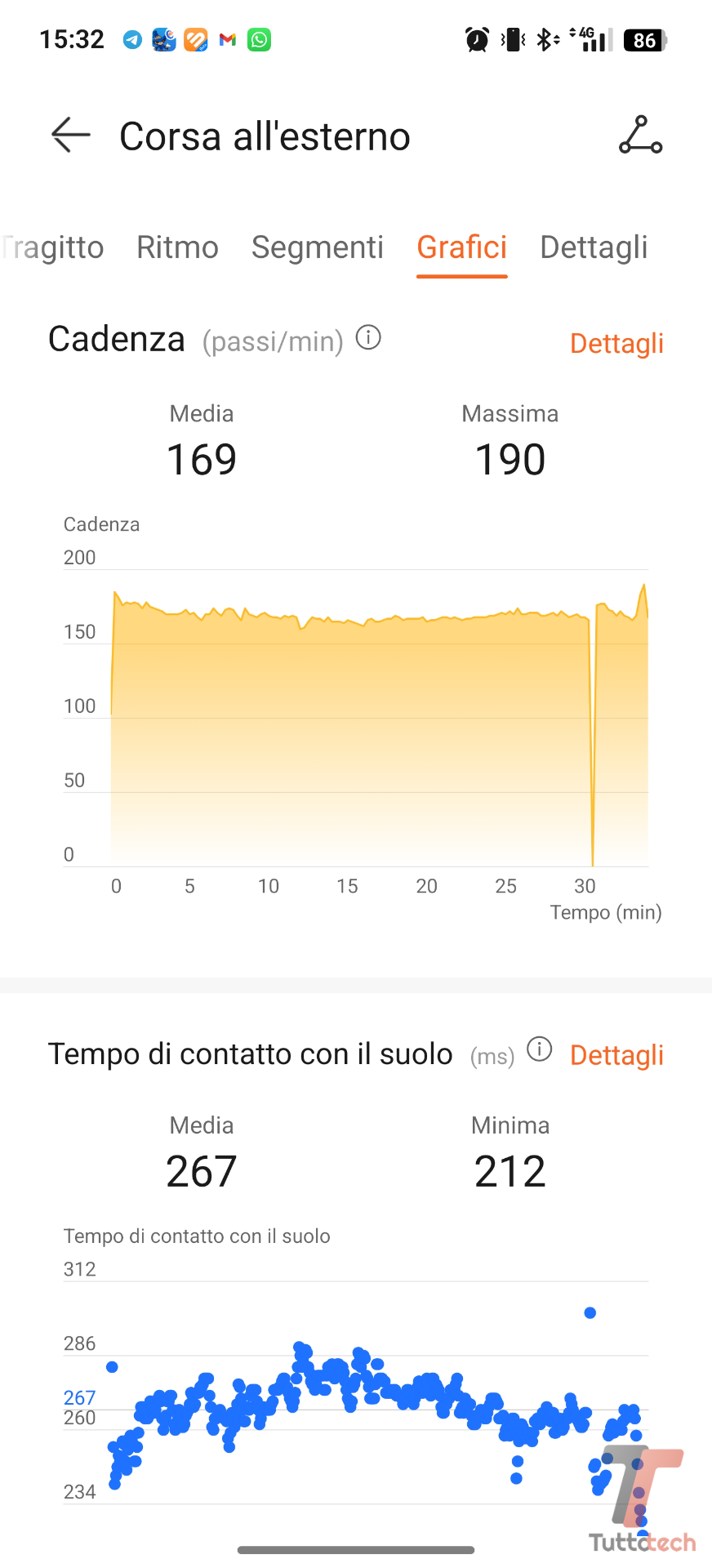The width and height of the screenshot is (712, 1568).
Task: Switch to the Ritmo tab
Action: pos(177,247)
